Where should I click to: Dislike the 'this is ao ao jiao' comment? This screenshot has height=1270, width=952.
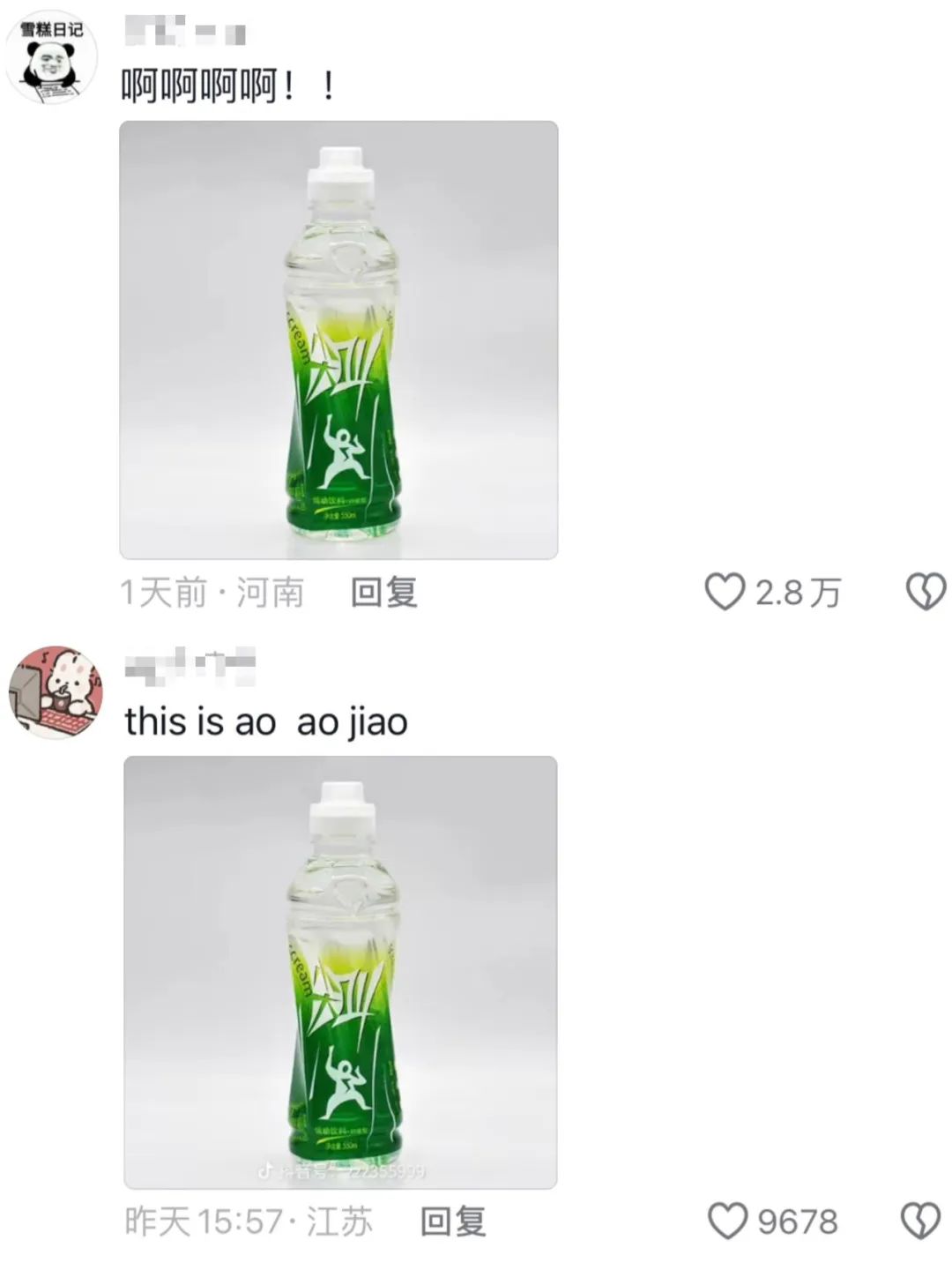pyautogui.click(x=920, y=1221)
